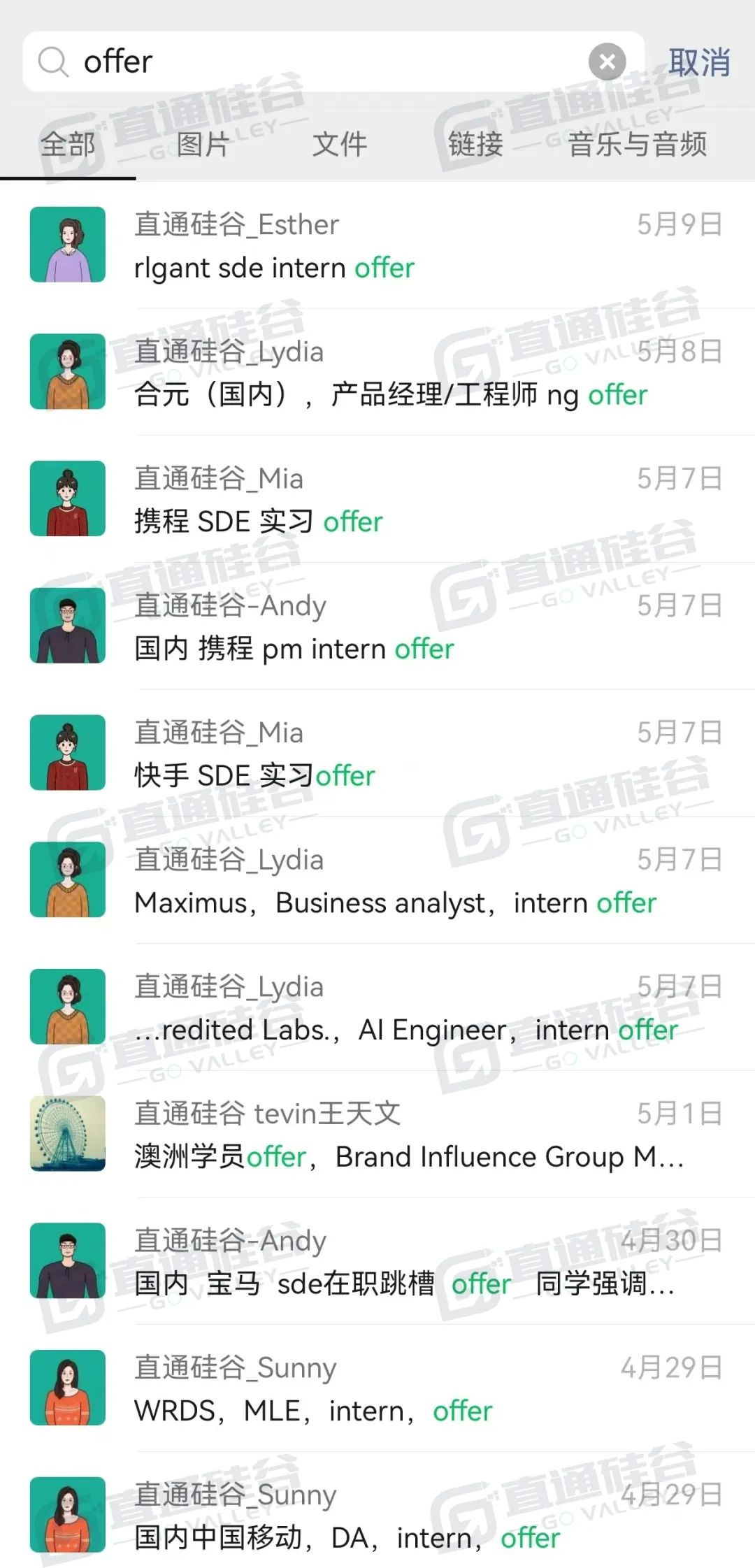The width and height of the screenshot is (755, 1568).
Task: Select the 全部 tab
Action: click(68, 145)
